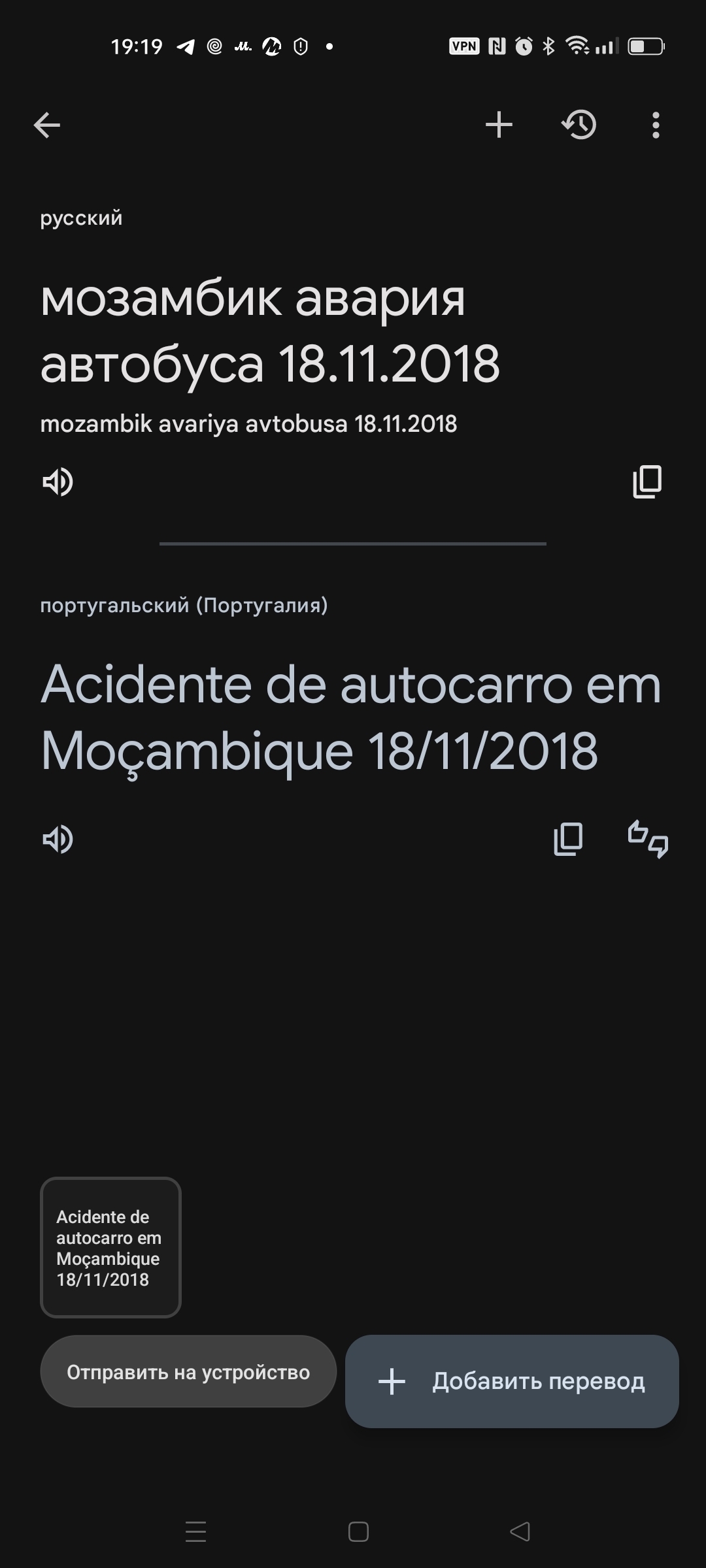The height and width of the screenshot is (1568, 706).
Task: Go back using the top-left arrow
Action: 47,125
